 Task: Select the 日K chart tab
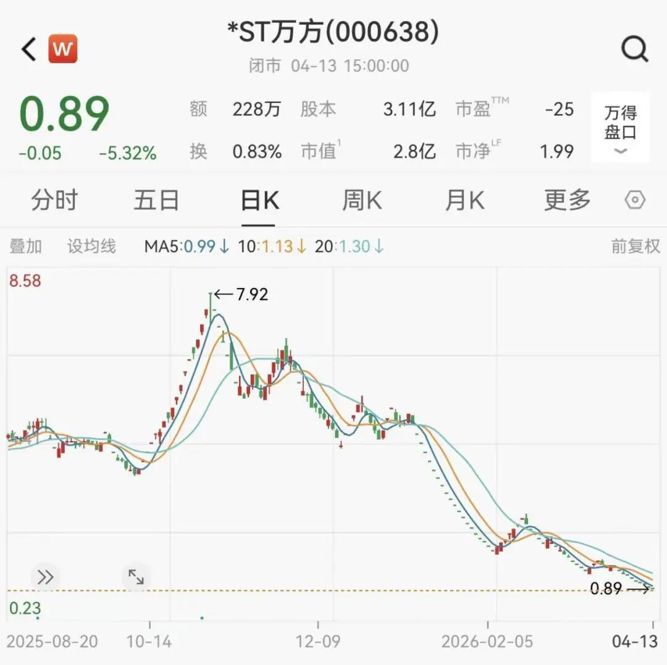[x=259, y=200]
